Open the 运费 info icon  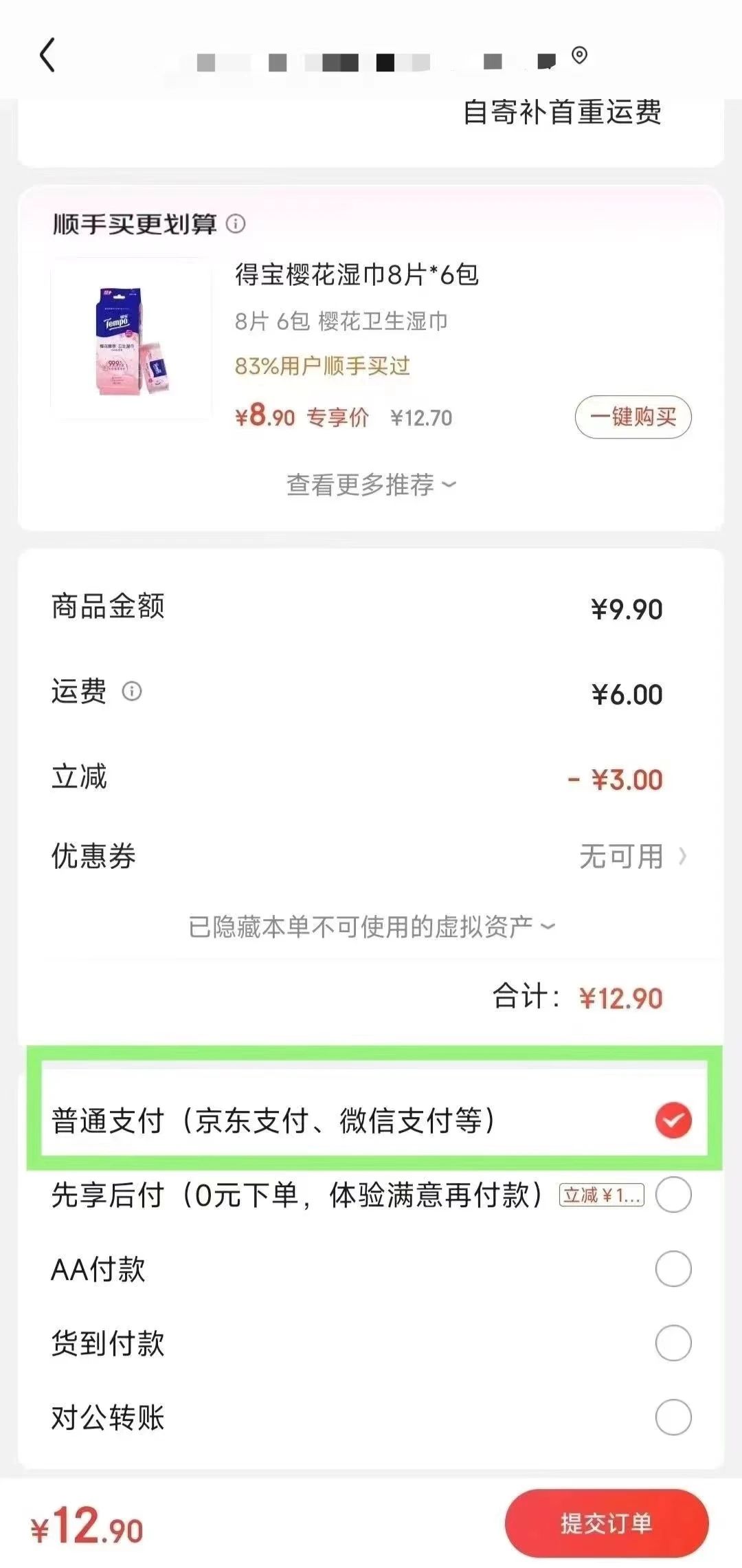[x=132, y=691]
